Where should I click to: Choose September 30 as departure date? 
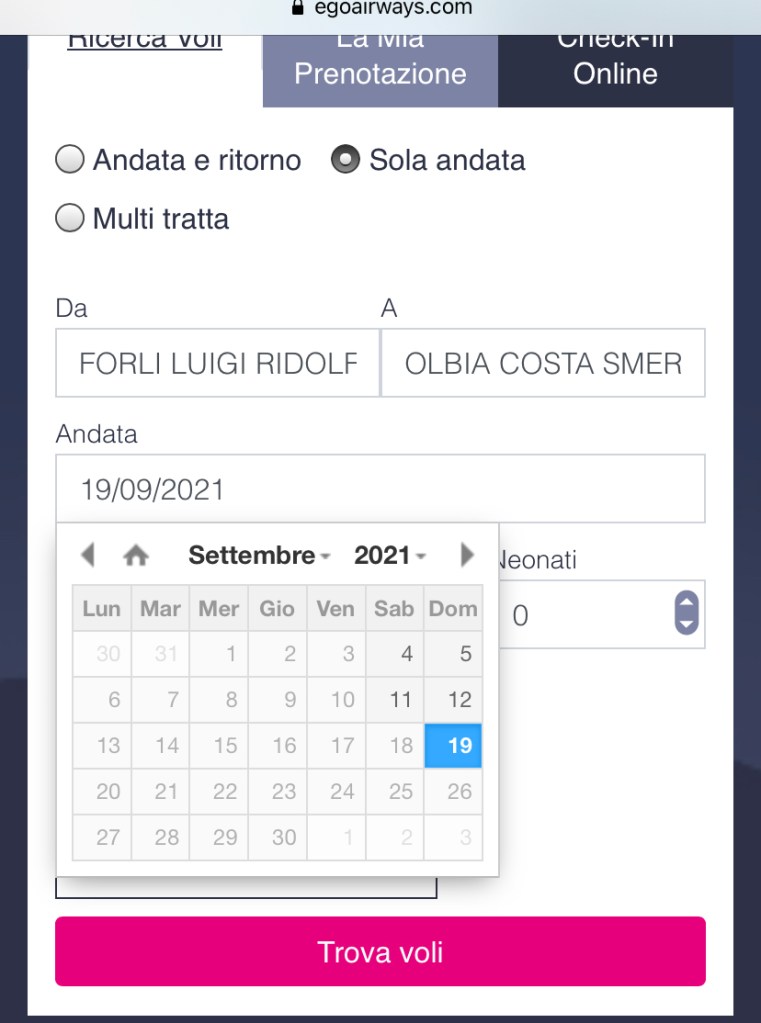284,838
